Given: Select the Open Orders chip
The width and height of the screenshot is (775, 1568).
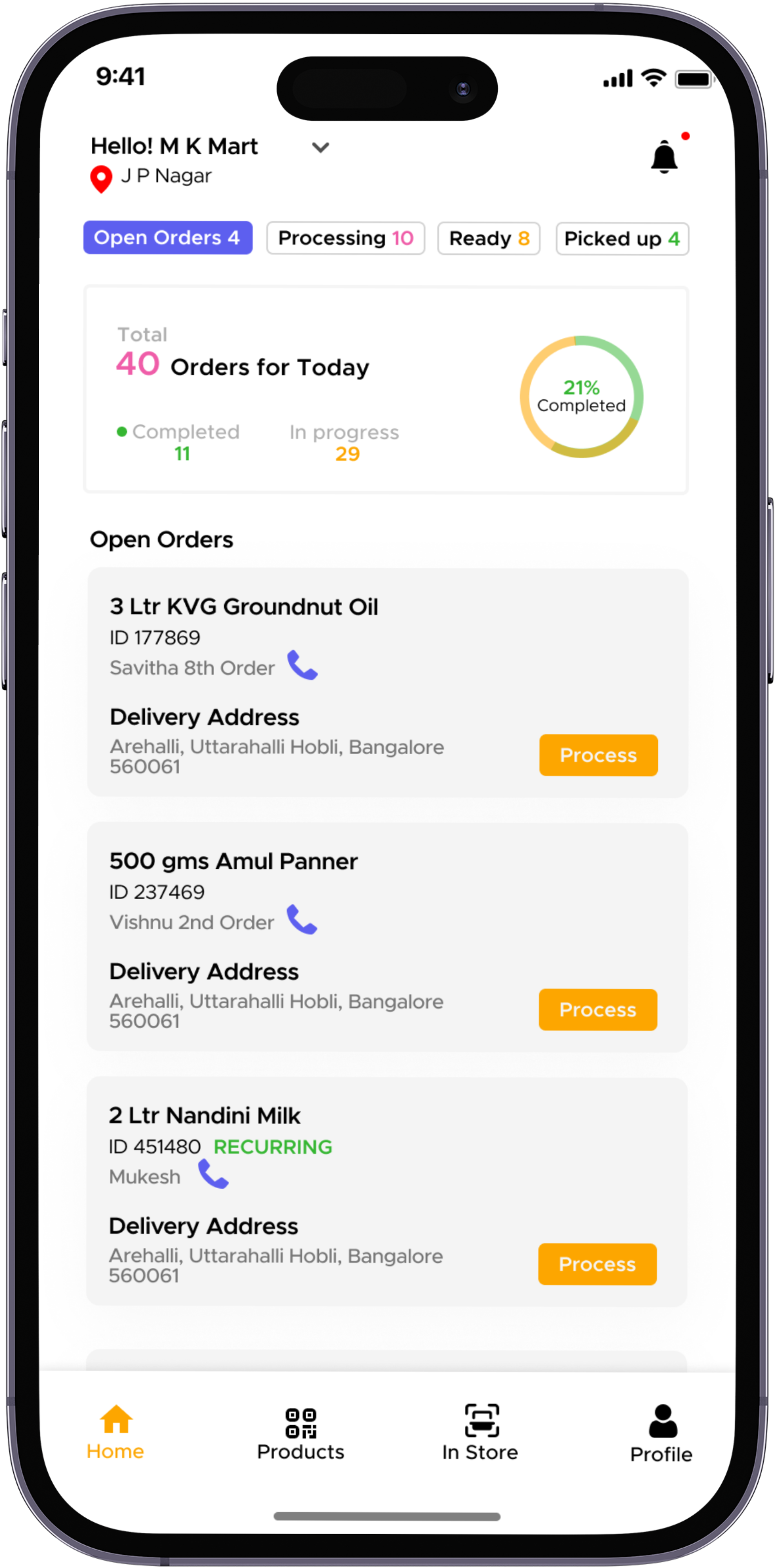Looking at the screenshot, I should coord(167,238).
